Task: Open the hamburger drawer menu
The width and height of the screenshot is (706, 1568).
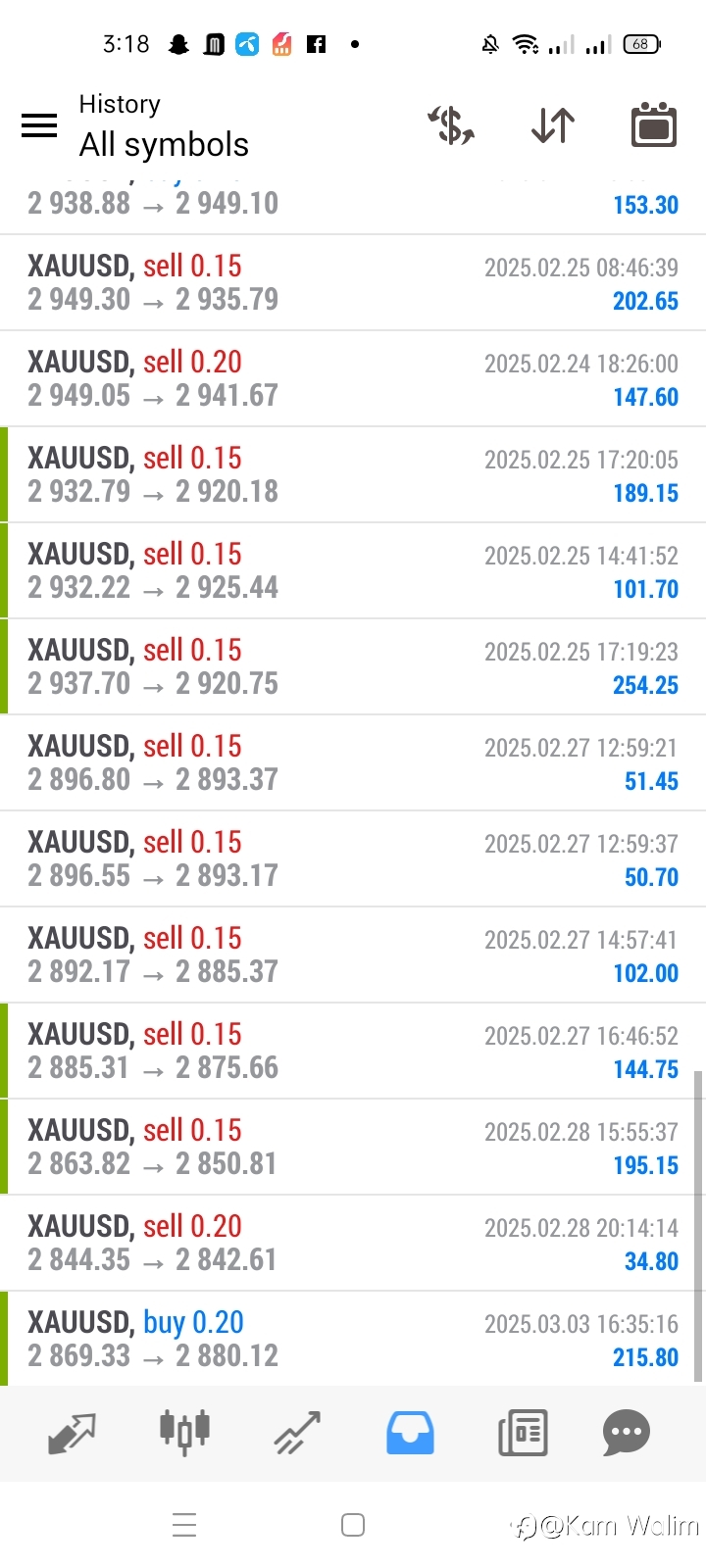Action: click(39, 125)
